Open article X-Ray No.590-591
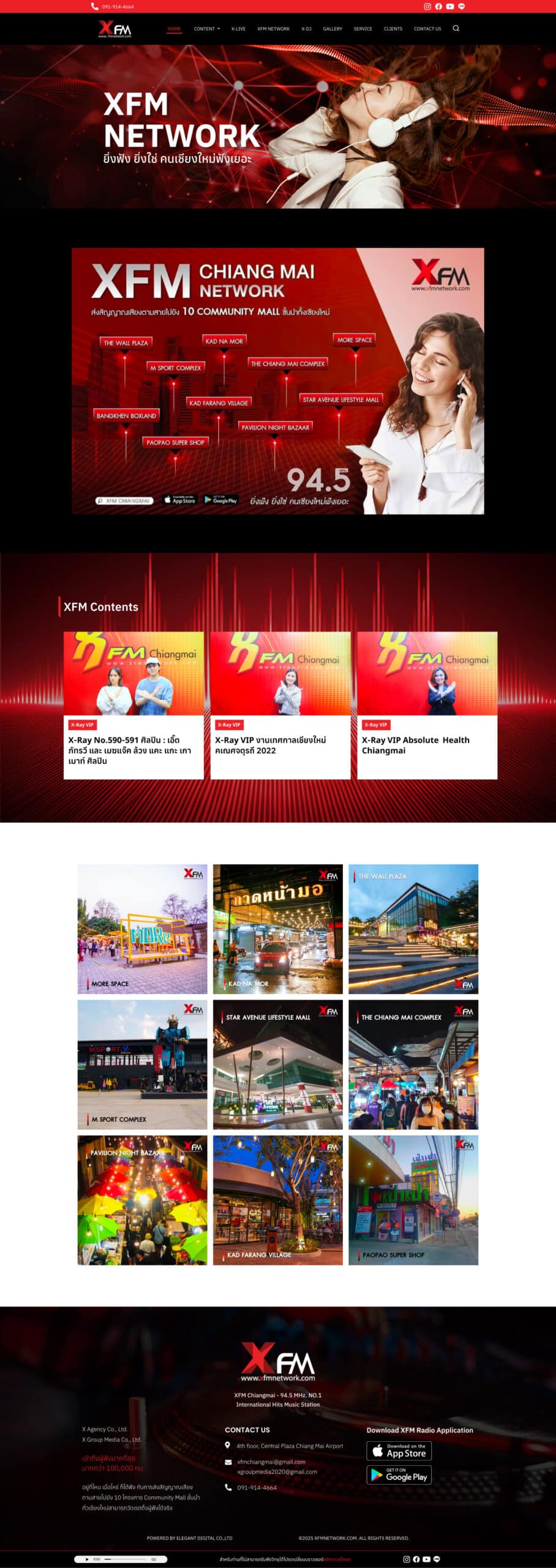This screenshot has height=1568, width=556. coord(129,750)
